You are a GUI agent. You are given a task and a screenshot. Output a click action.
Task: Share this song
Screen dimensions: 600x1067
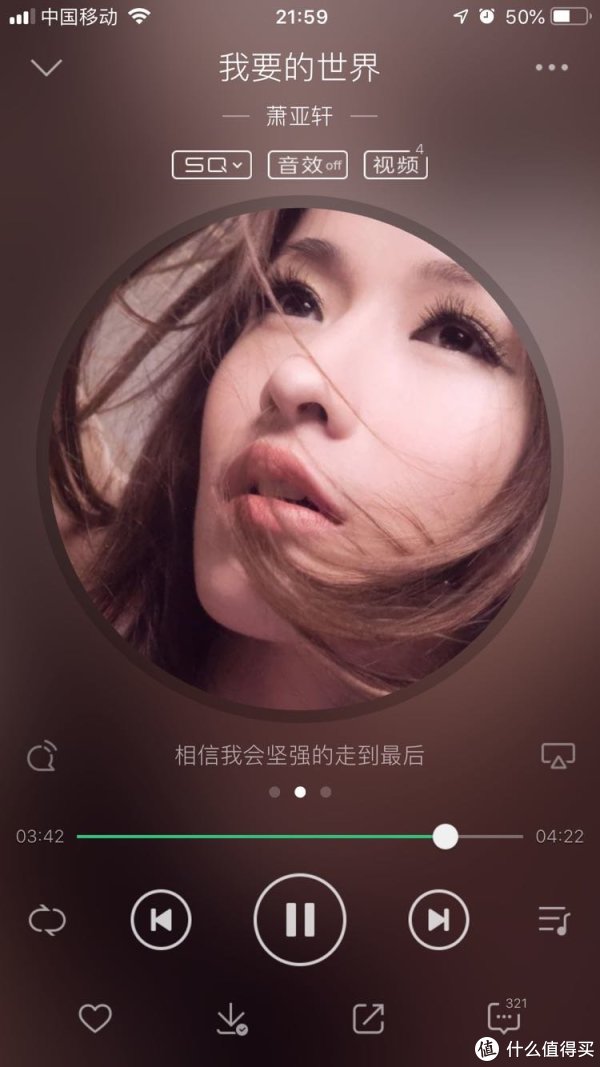(x=368, y=1018)
